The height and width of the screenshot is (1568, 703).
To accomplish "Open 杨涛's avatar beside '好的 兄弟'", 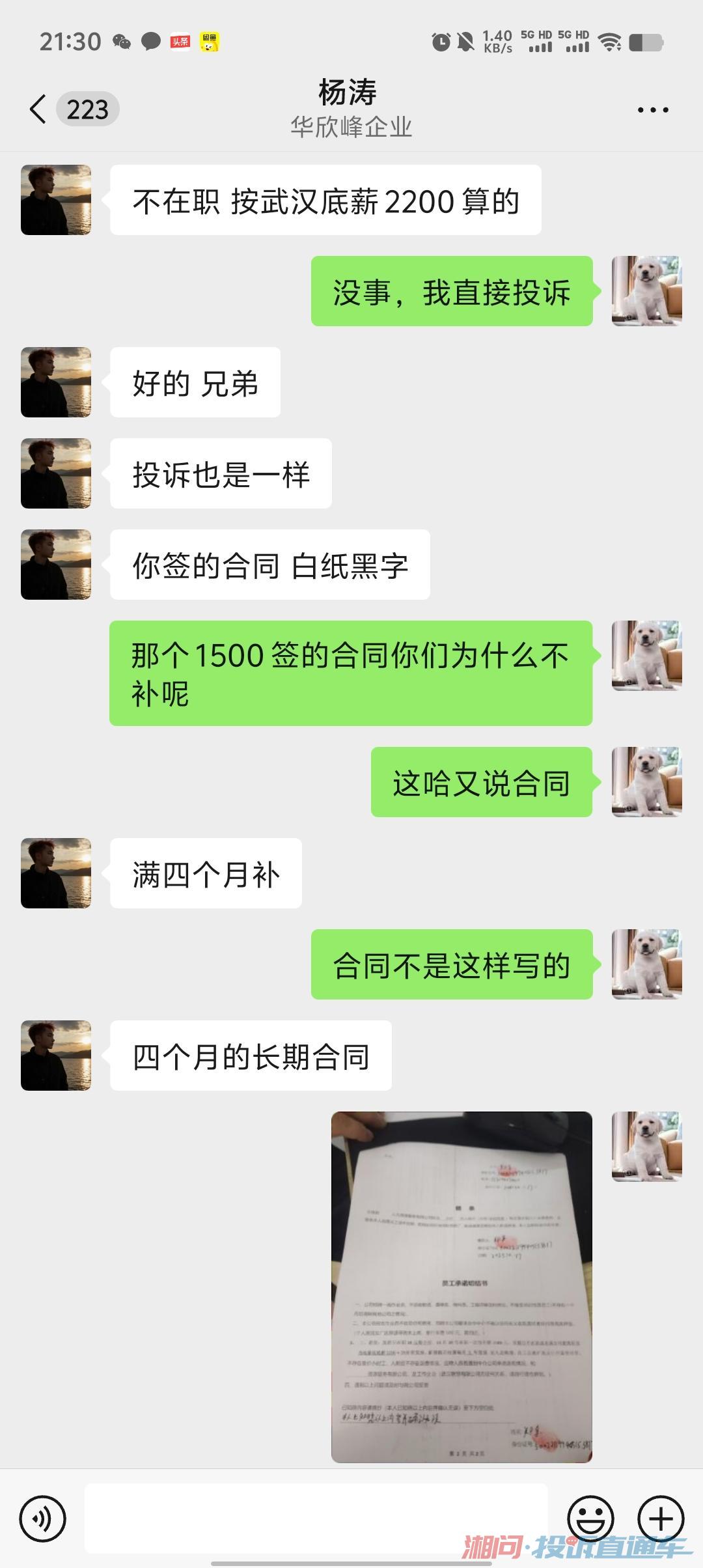I will coord(56,382).
